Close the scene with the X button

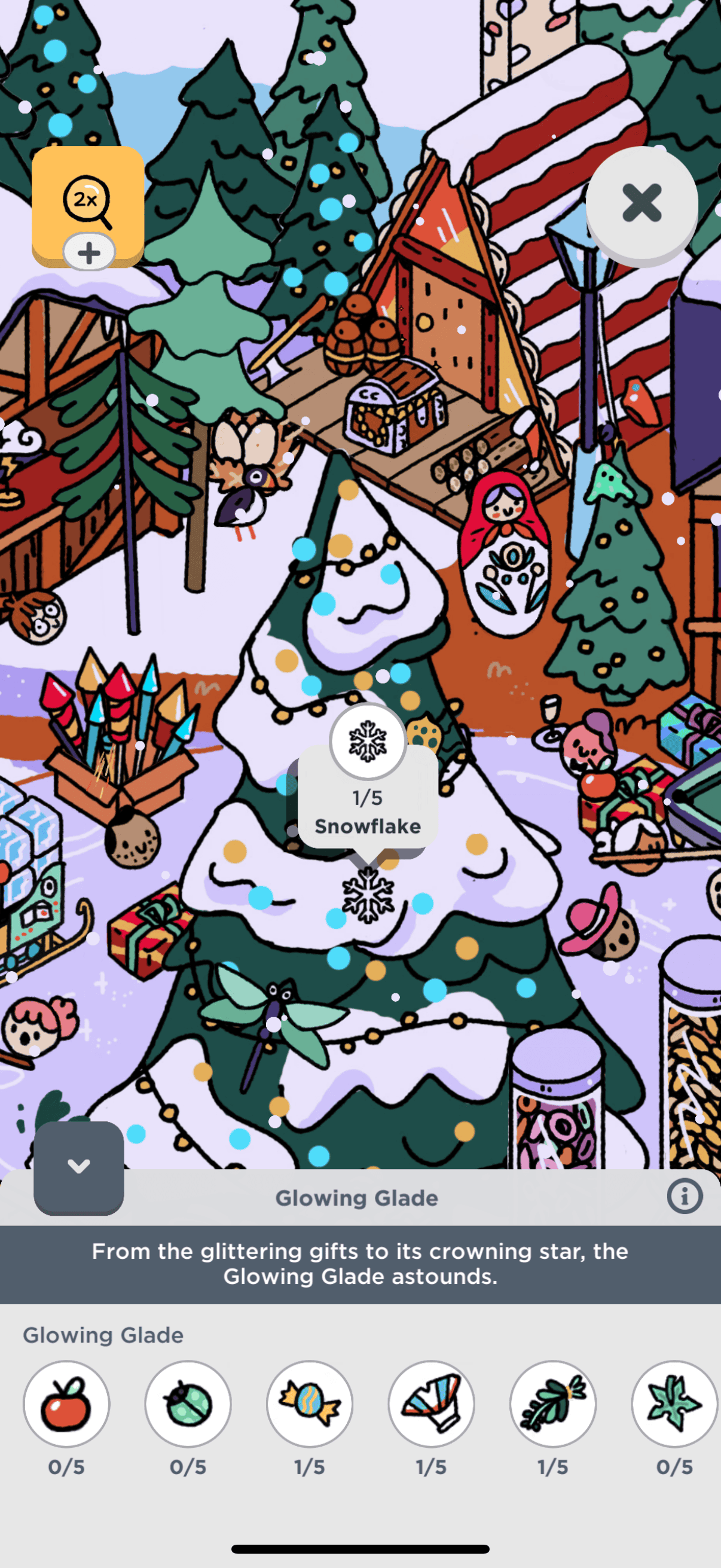coord(641,203)
